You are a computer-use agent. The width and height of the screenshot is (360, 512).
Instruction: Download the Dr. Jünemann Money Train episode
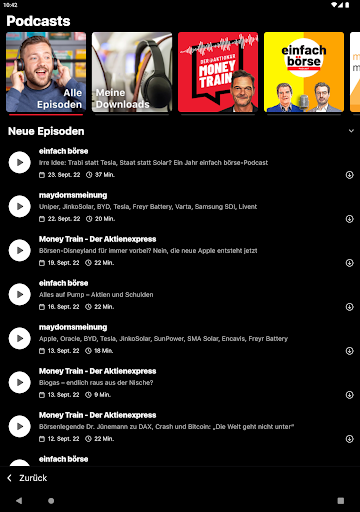pyautogui.click(x=349, y=439)
